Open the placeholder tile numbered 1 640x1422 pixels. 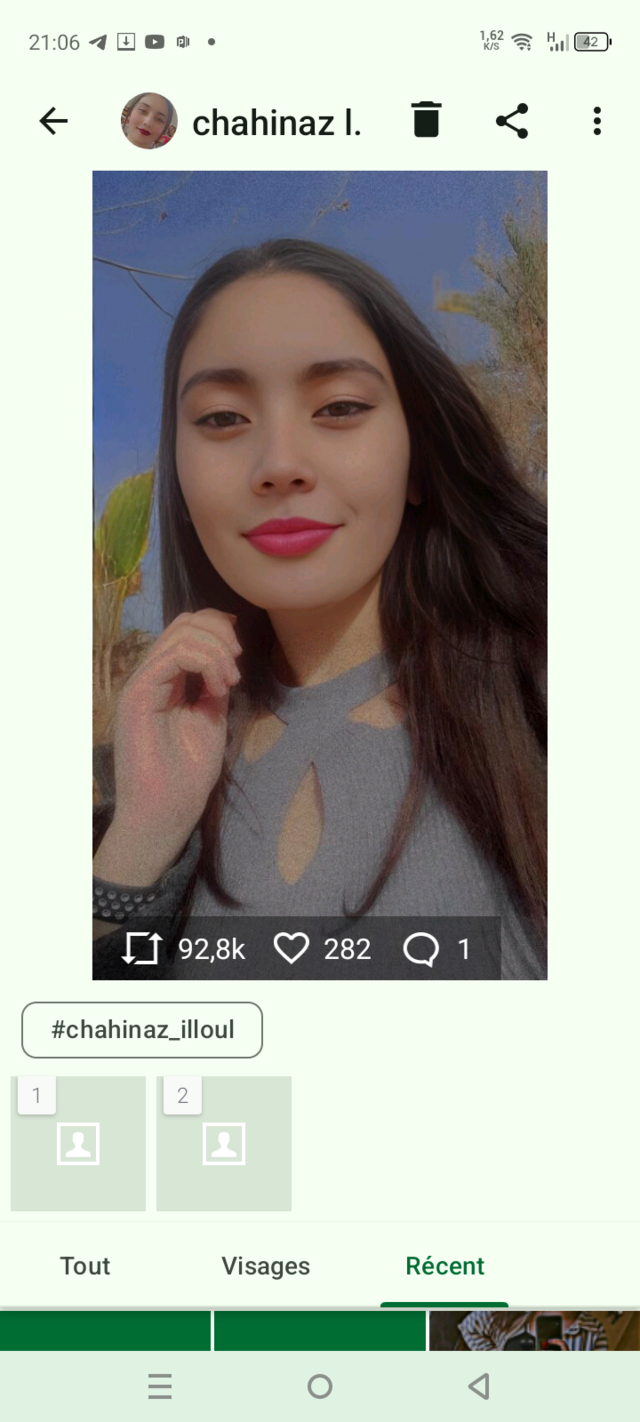(x=78, y=1144)
